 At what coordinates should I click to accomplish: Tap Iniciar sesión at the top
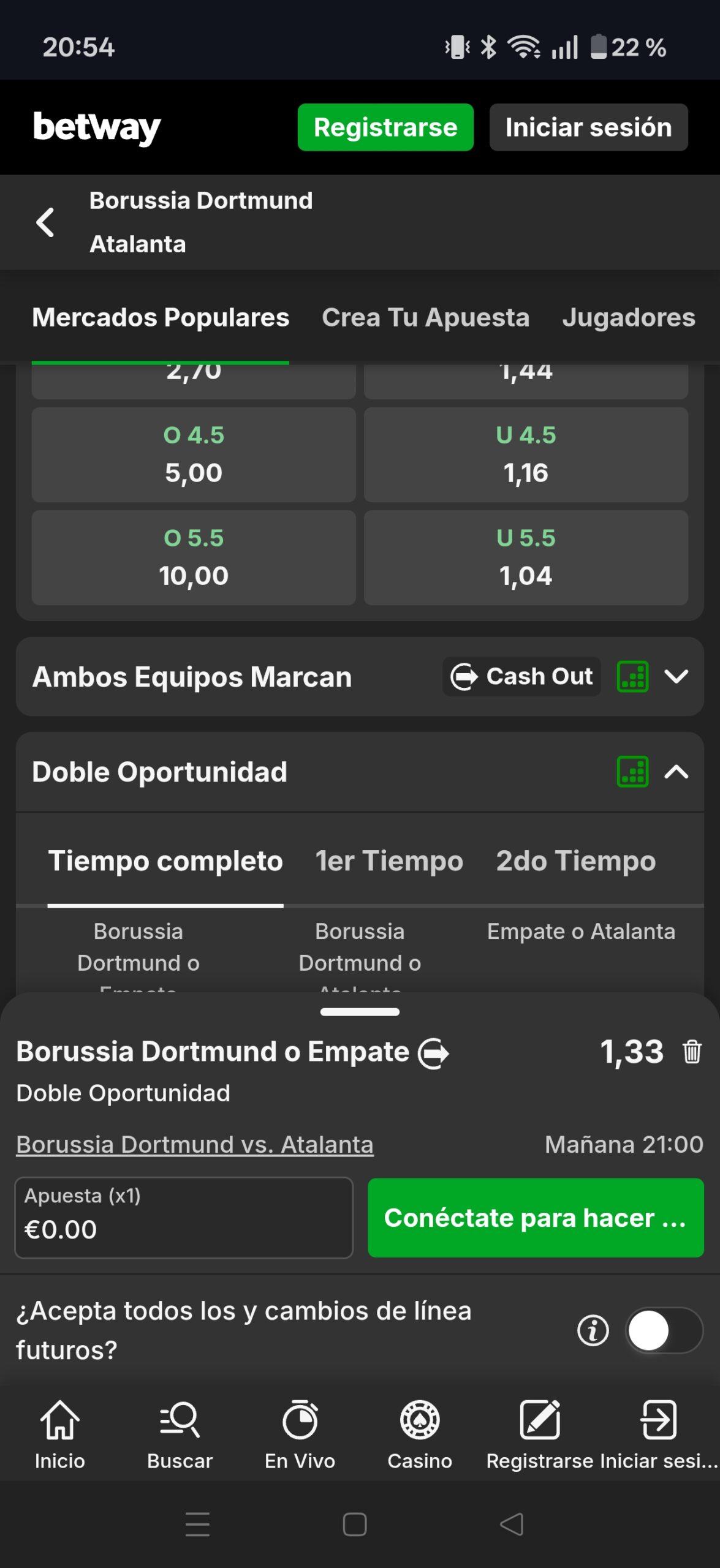(588, 127)
